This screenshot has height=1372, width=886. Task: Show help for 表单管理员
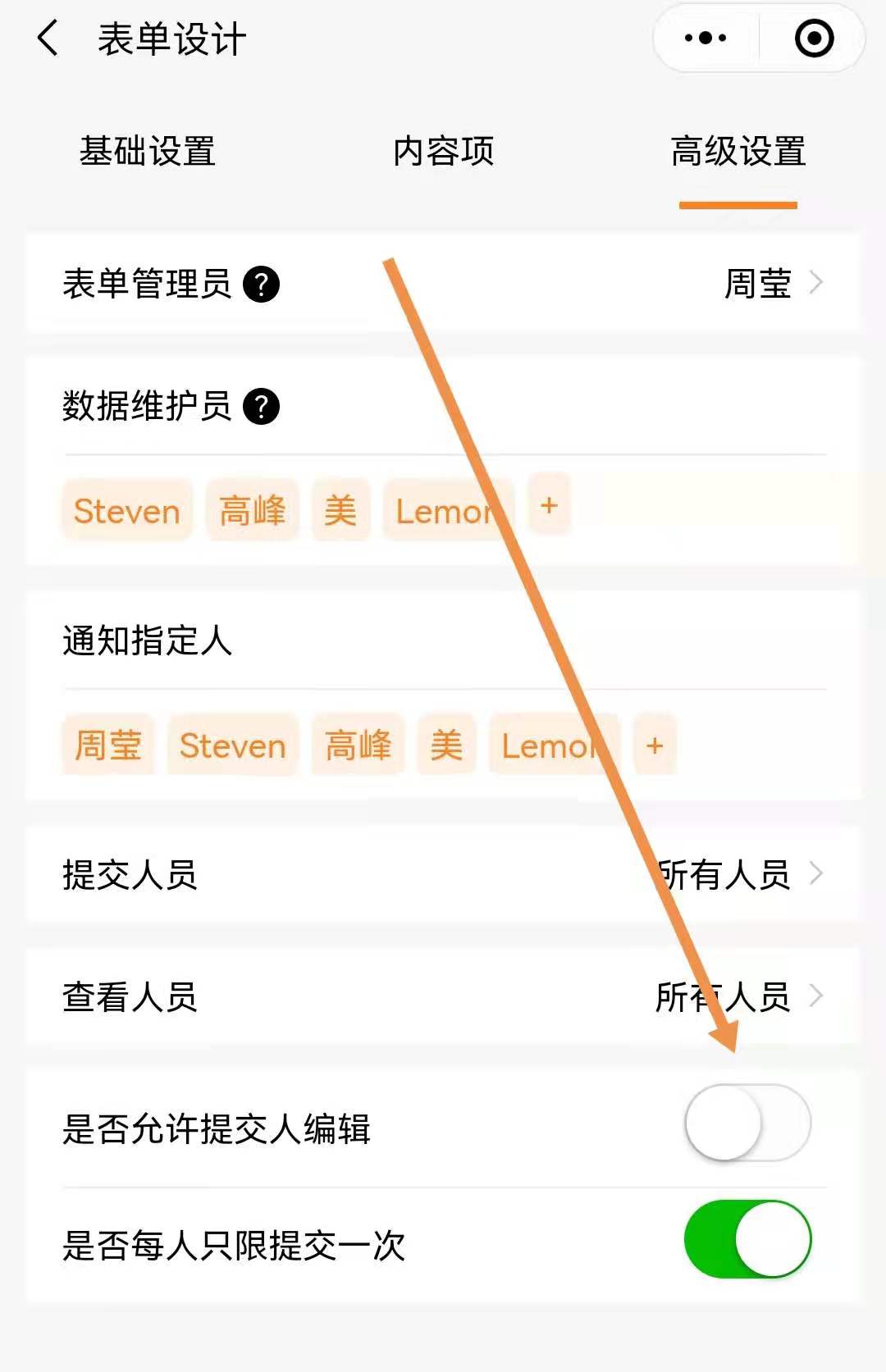click(262, 285)
